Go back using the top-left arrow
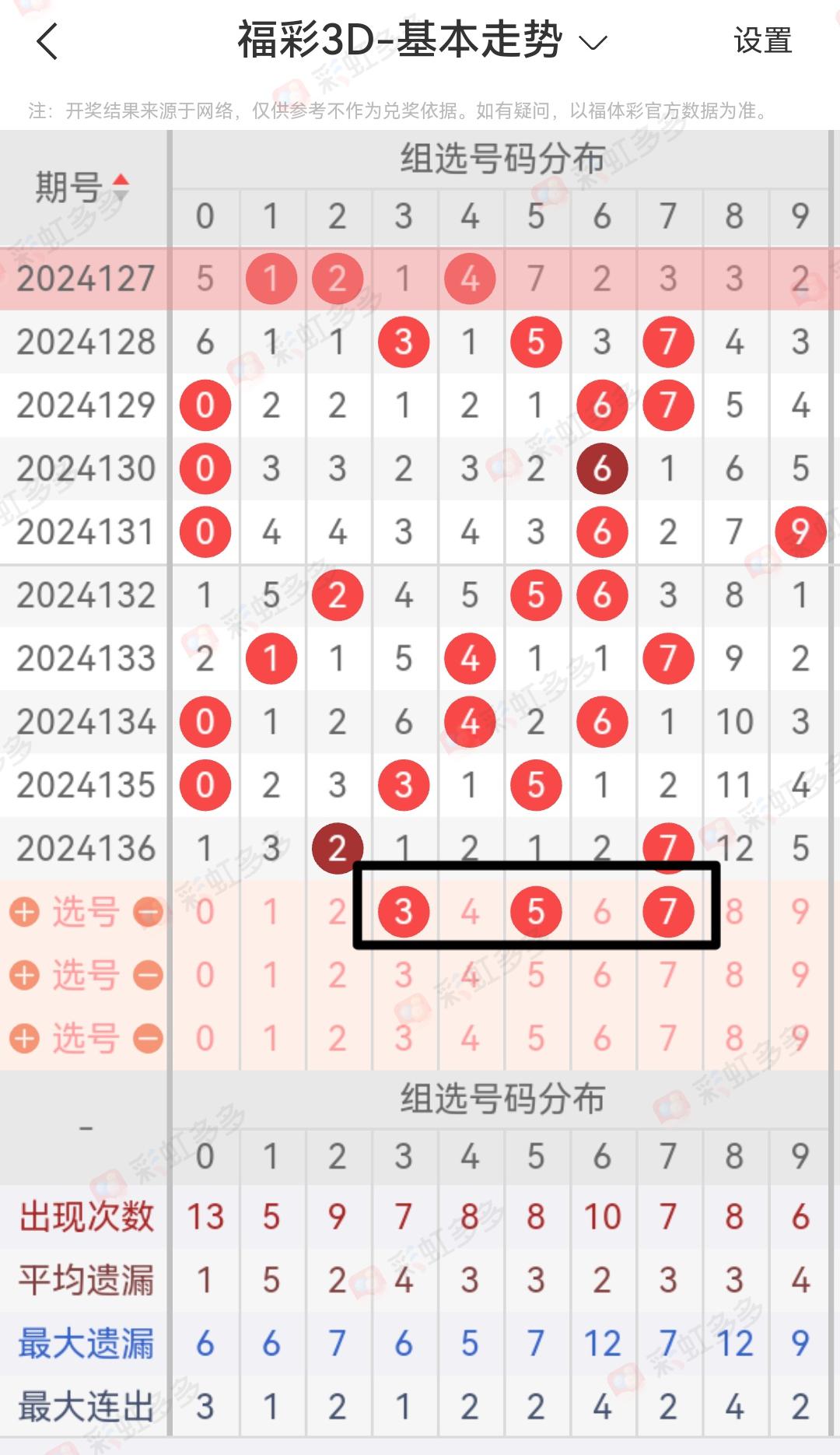840x1455 pixels. click(x=48, y=41)
